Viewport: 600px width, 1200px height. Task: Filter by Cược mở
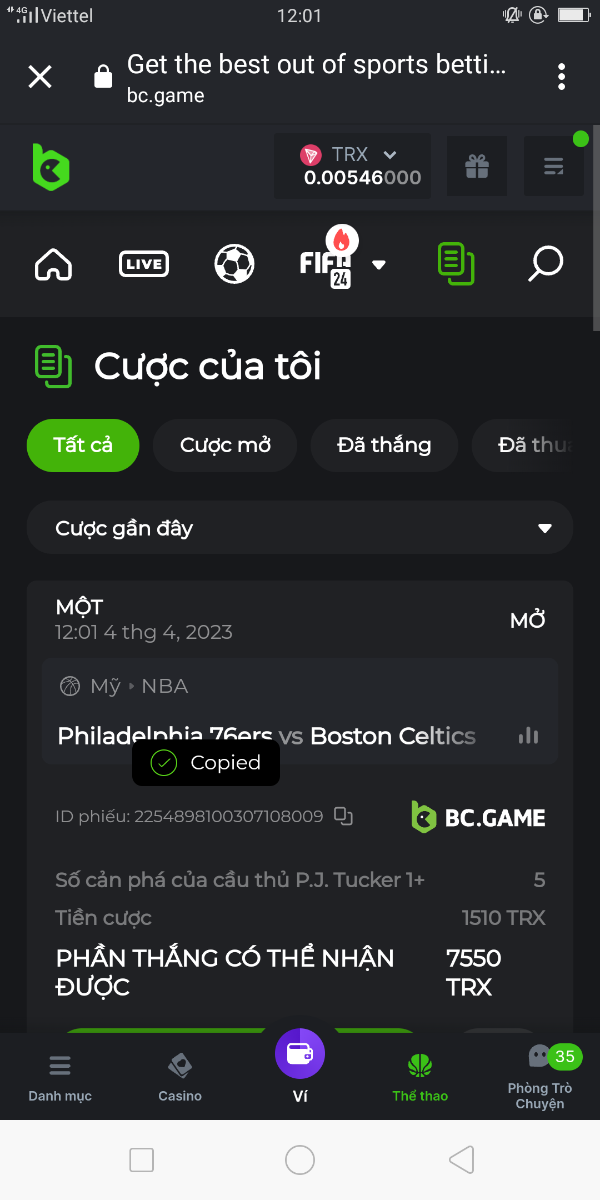225,445
